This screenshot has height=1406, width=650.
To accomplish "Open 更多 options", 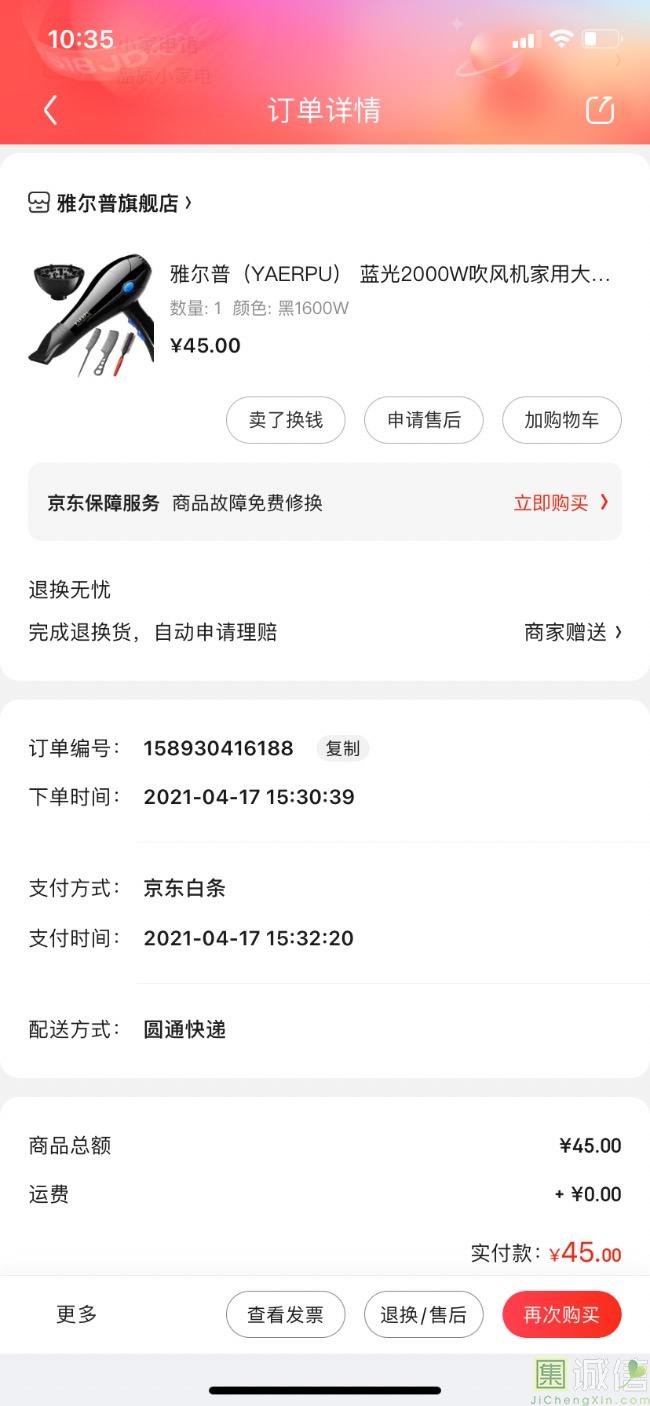I will (77, 1314).
